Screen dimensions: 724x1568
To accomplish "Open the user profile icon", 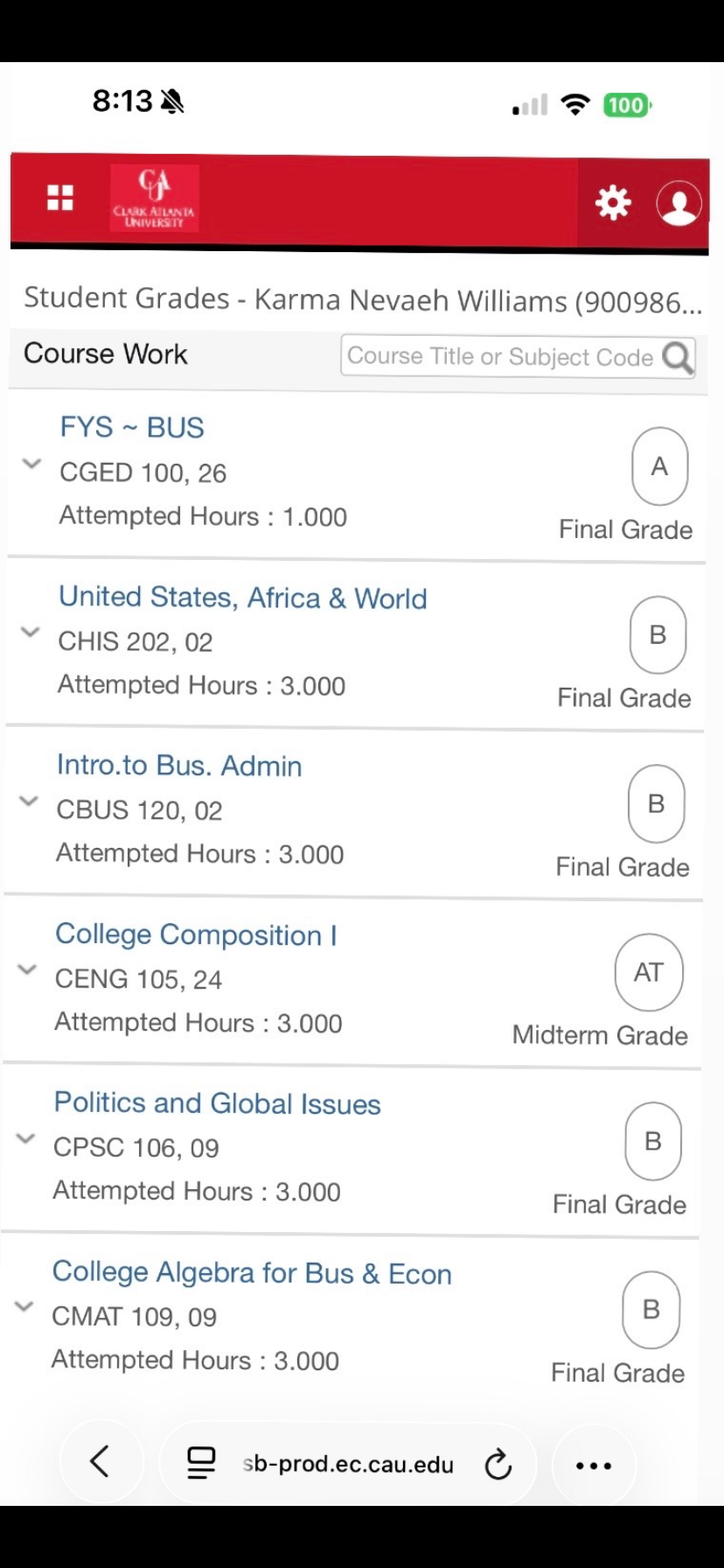I will pos(679,204).
